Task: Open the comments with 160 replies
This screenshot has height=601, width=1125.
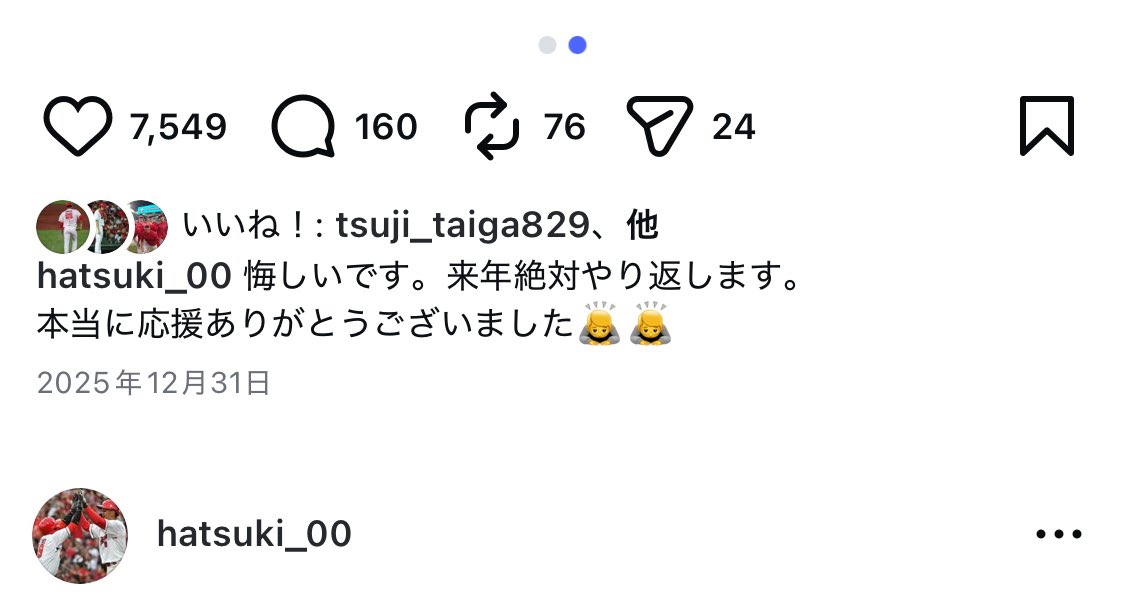Action: (303, 127)
